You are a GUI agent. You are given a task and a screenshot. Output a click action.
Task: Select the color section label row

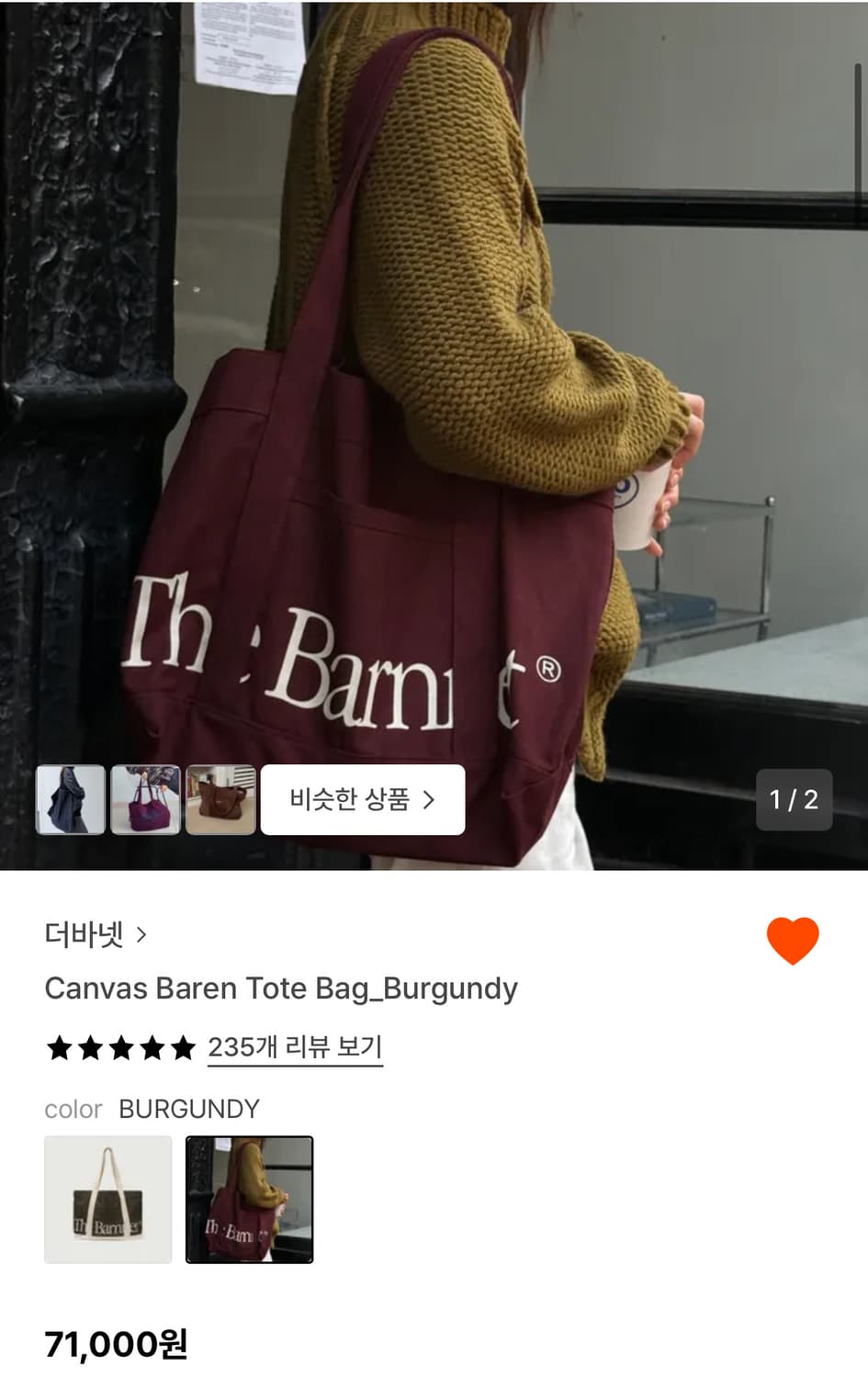pos(73,1109)
